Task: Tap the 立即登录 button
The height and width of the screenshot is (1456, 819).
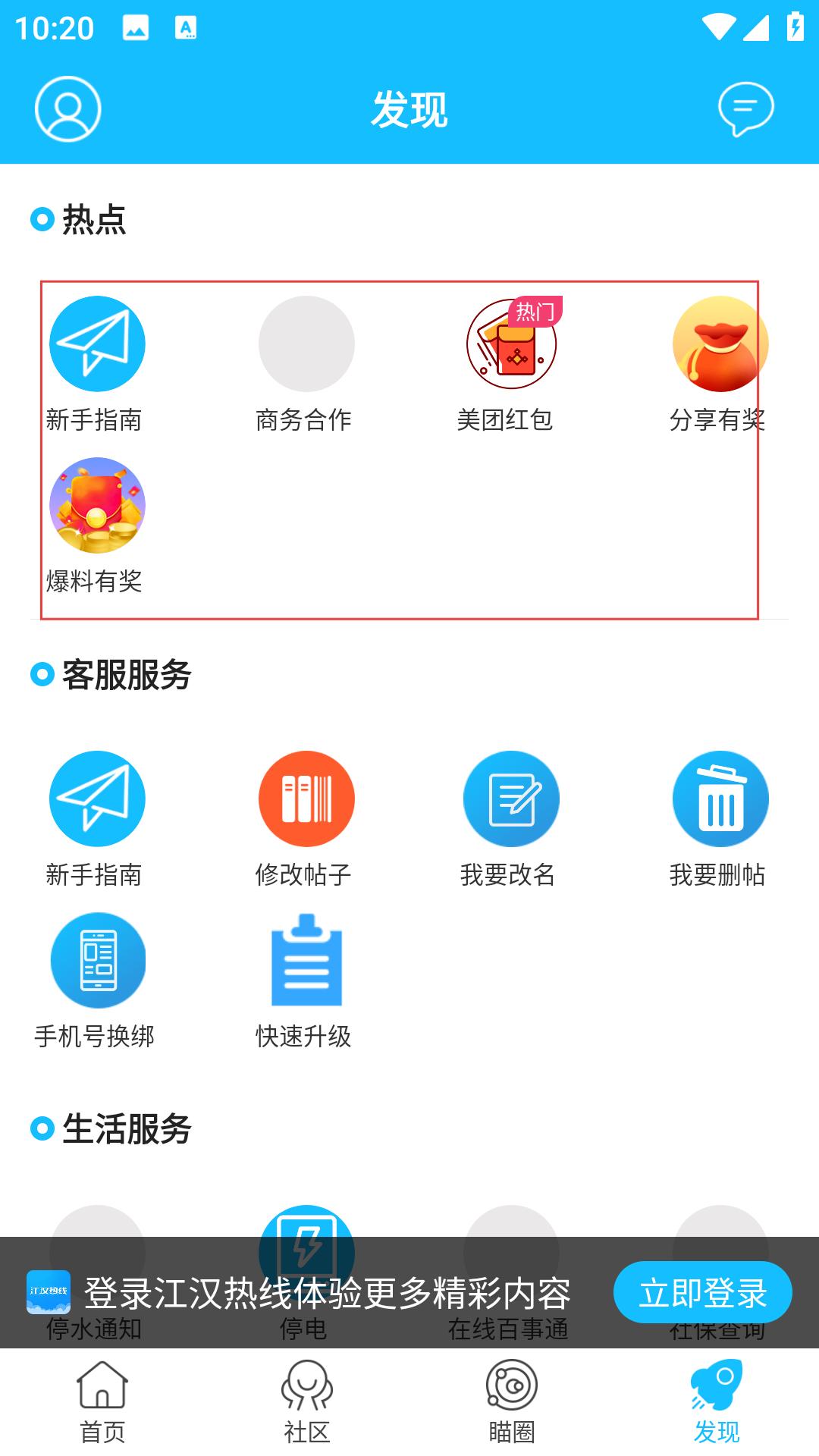Action: coord(702,1292)
